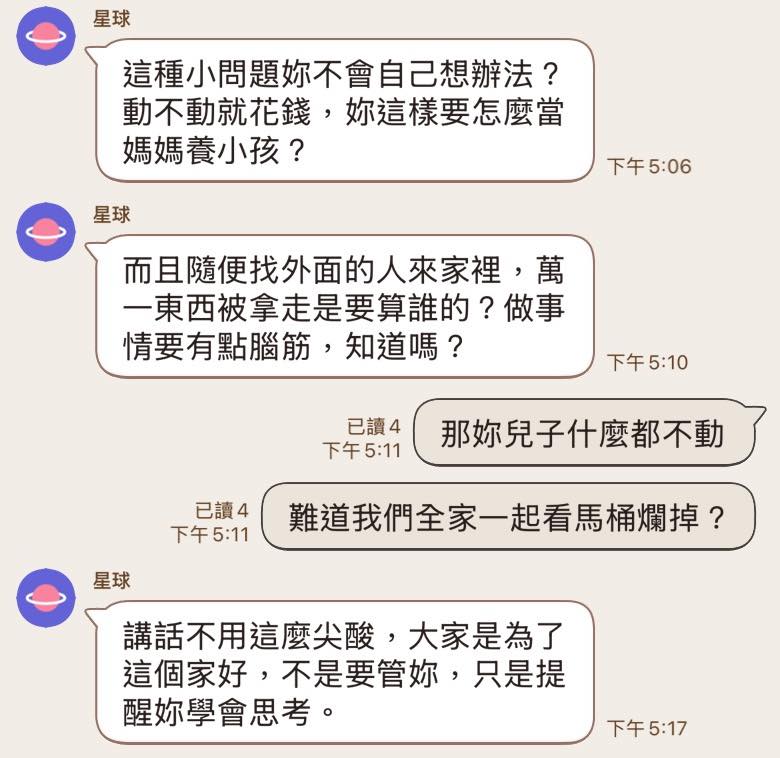Open 星球's avatar beside the 這種小問題 message
The height and width of the screenshot is (758, 780).
[x=47, y=36]
